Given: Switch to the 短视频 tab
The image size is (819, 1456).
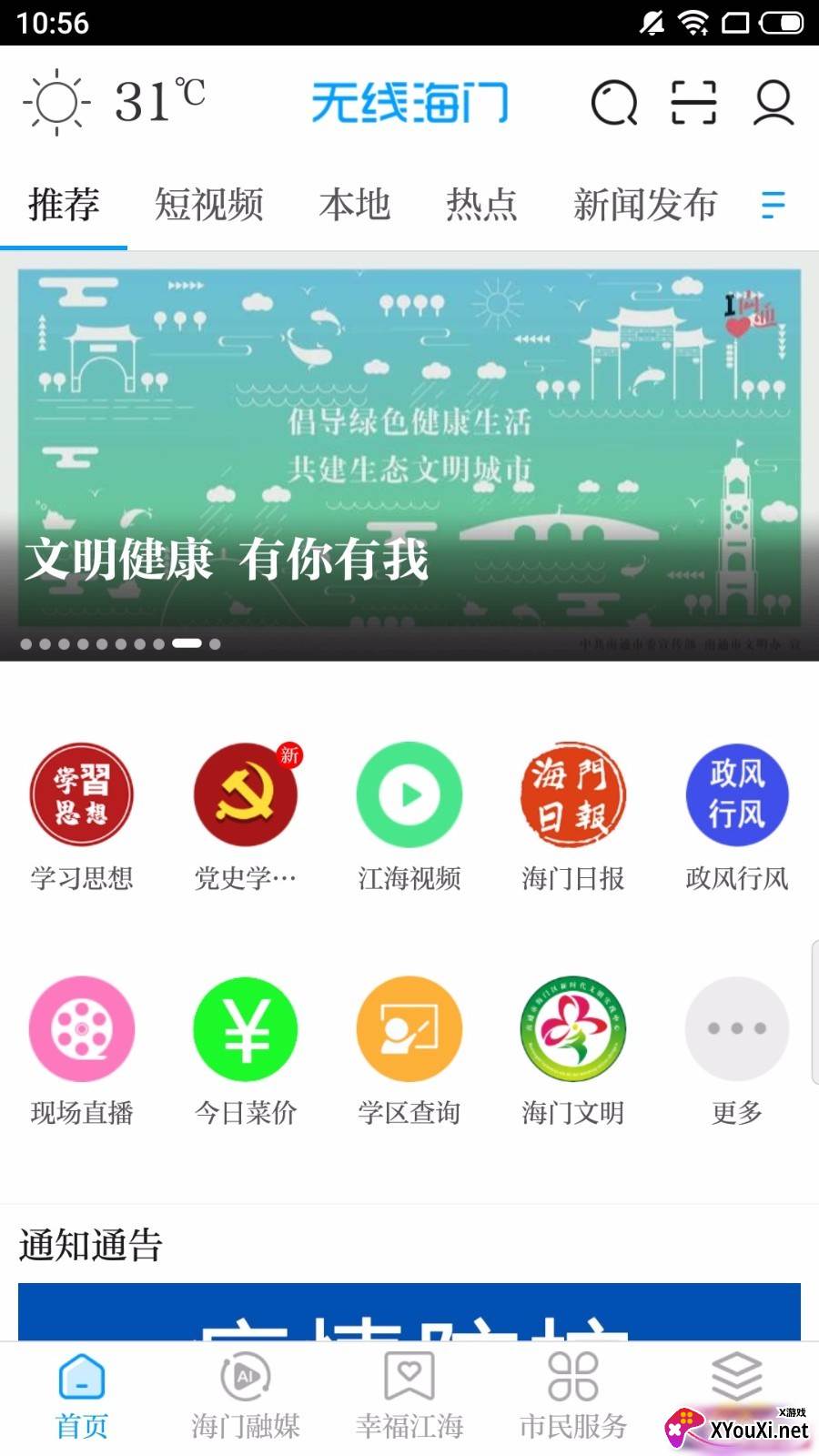Looking at the screenshot, I should coord(208,205).
